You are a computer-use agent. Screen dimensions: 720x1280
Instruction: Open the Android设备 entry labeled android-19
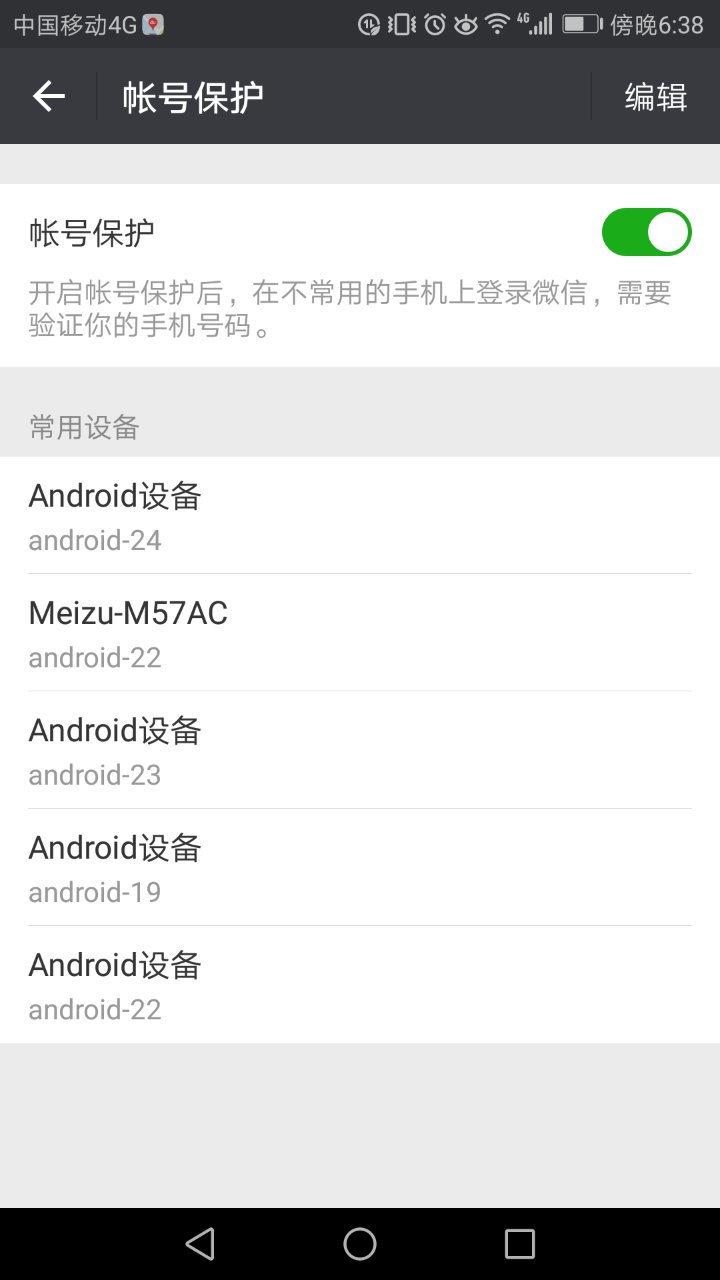click(360, 867)
